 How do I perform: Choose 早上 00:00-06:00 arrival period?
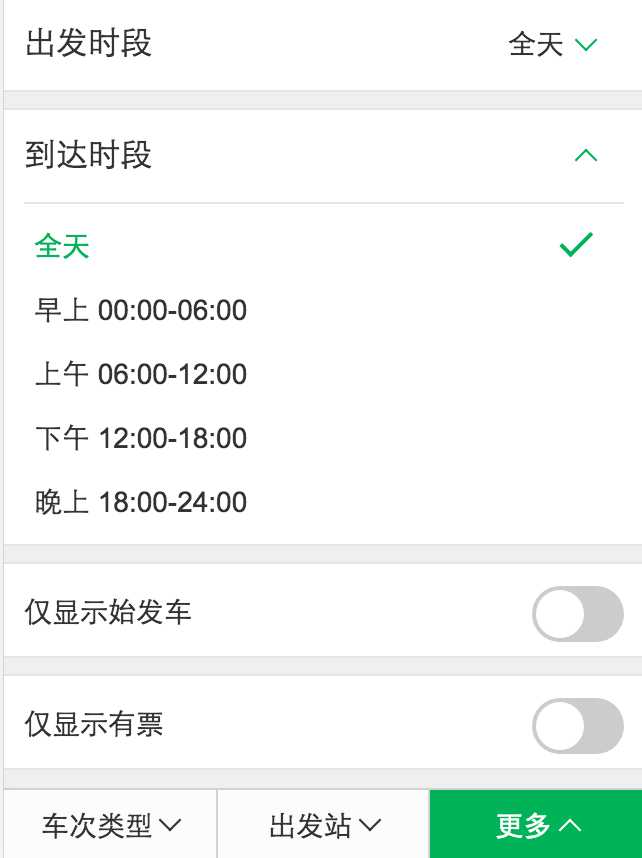pyautogui.click(x=141, y=310)
